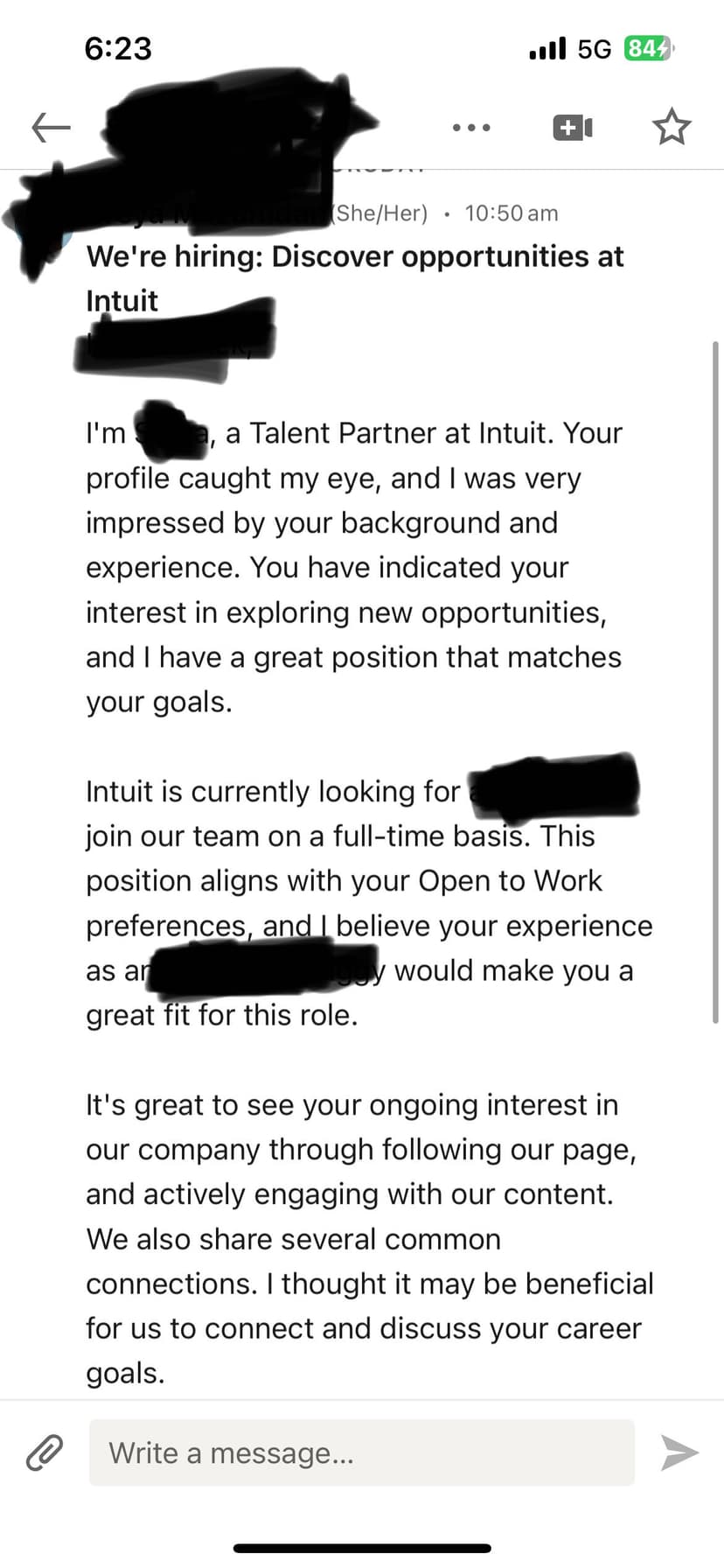724x1568 pixels.
Task: Focus the Write a message field
Action: [361, 1452]
